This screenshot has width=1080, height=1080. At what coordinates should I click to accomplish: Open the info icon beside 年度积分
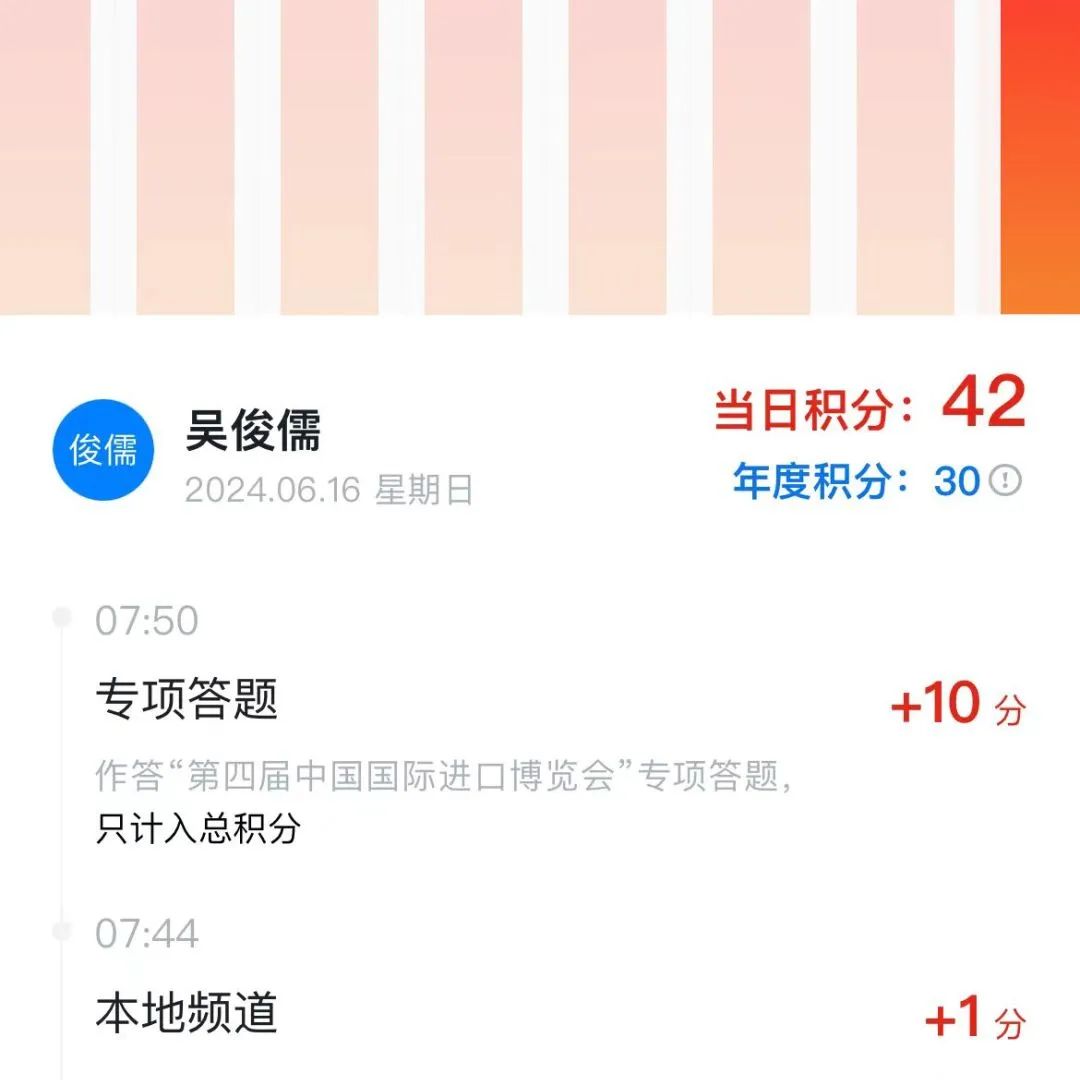click(1005, 482)
